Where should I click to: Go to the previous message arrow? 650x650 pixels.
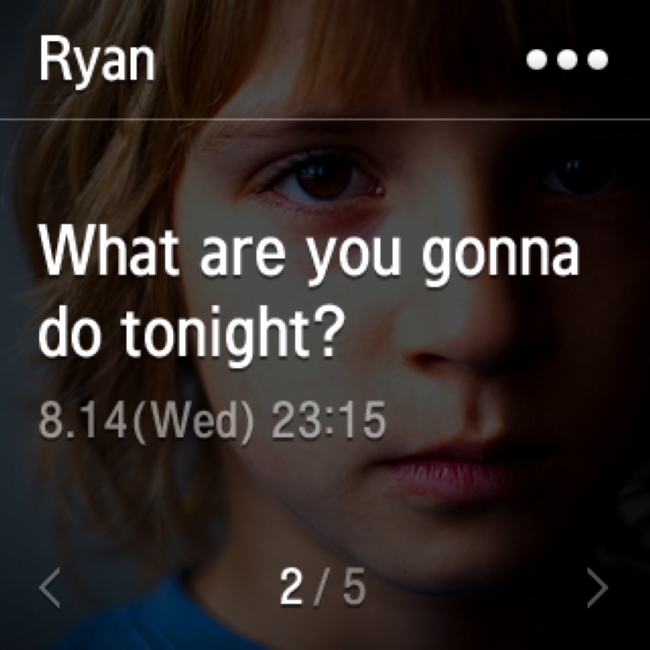coord(50,588)
